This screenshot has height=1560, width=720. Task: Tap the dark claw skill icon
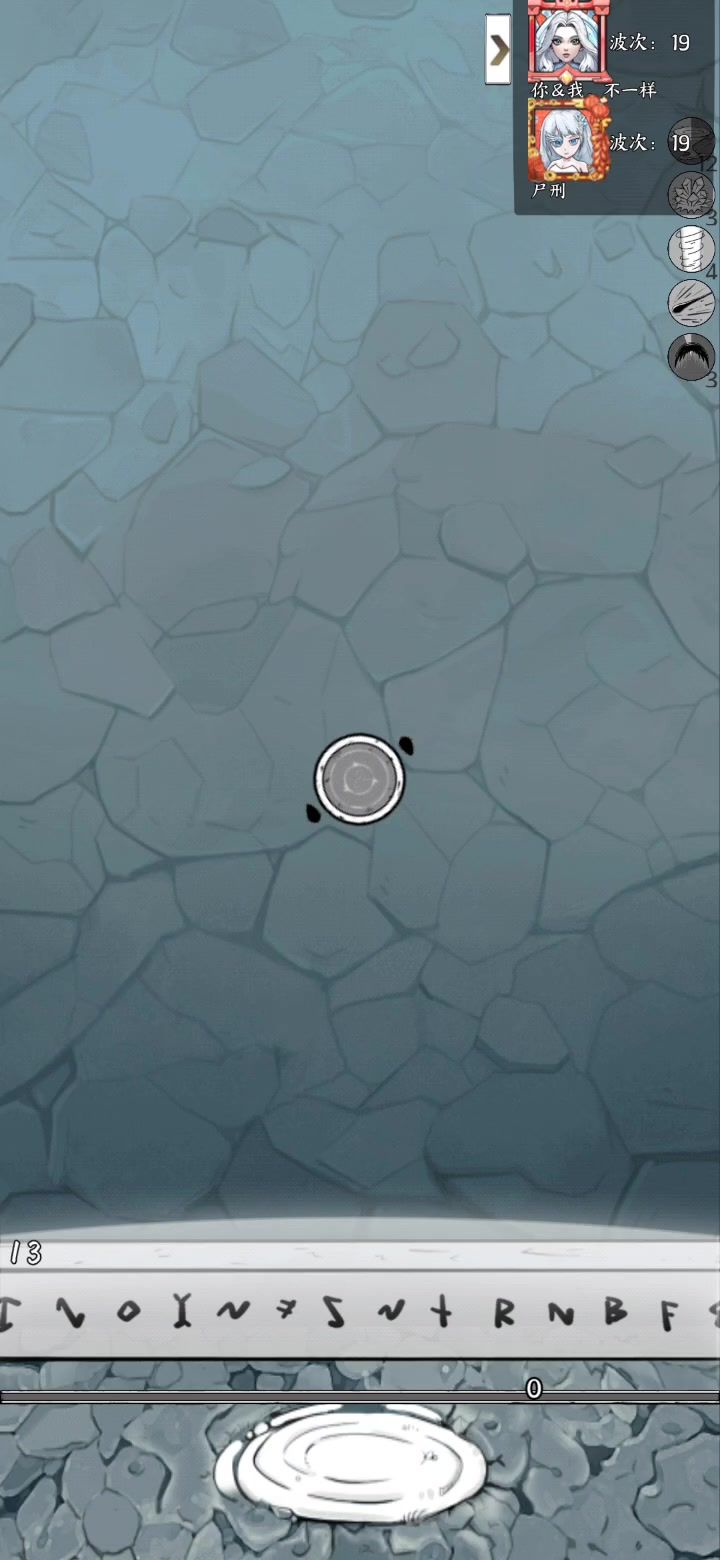pyautogui.click(x=691, y=355)
